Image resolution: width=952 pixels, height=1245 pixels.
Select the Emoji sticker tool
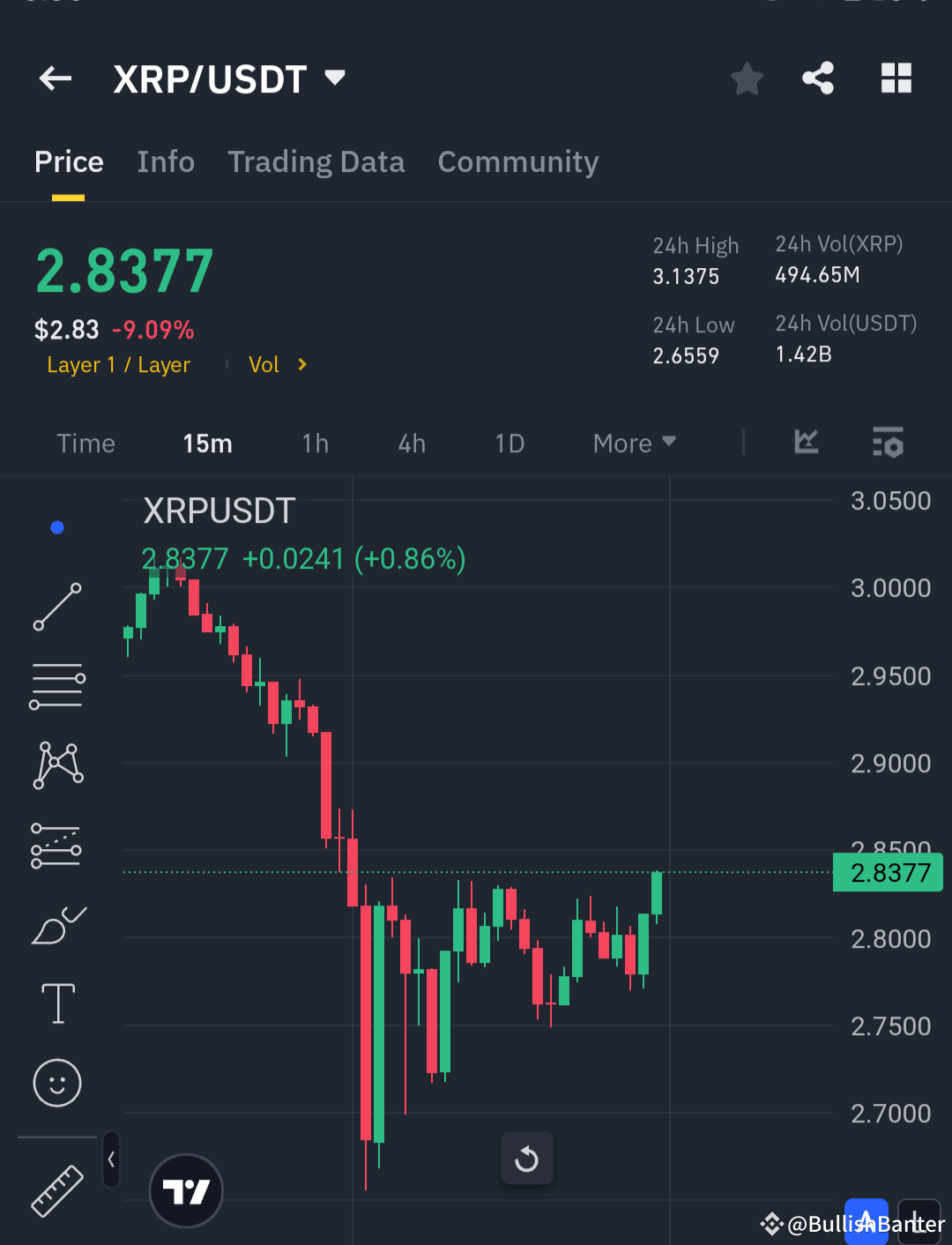(x=57, y=1083)
